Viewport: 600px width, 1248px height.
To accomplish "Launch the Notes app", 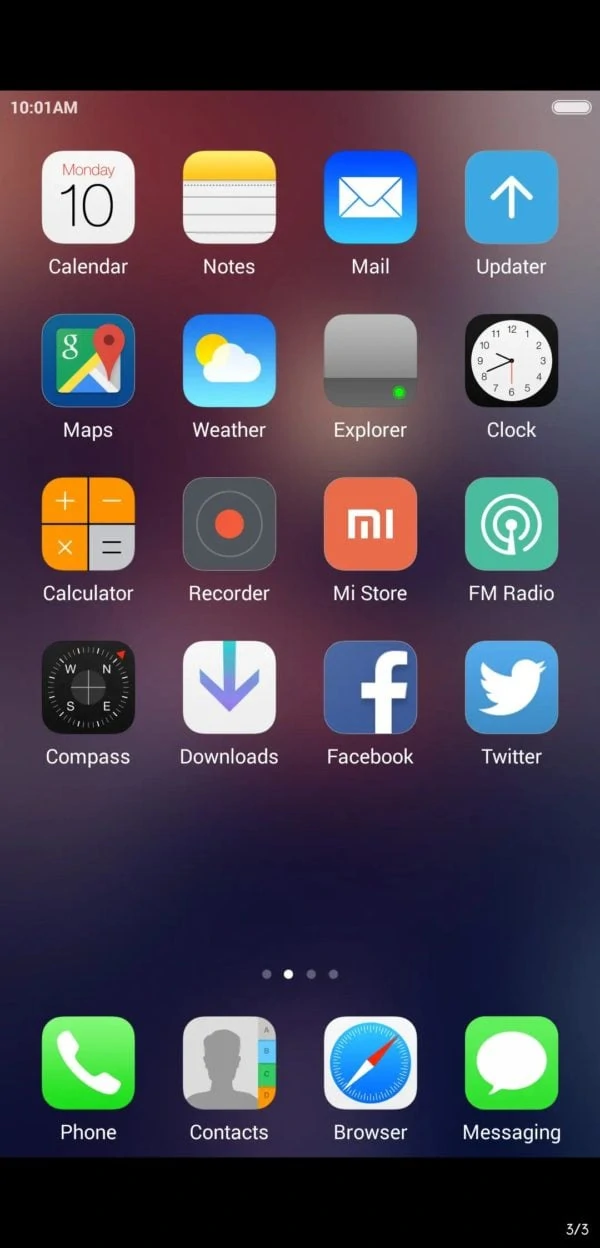I will [229, 197].
